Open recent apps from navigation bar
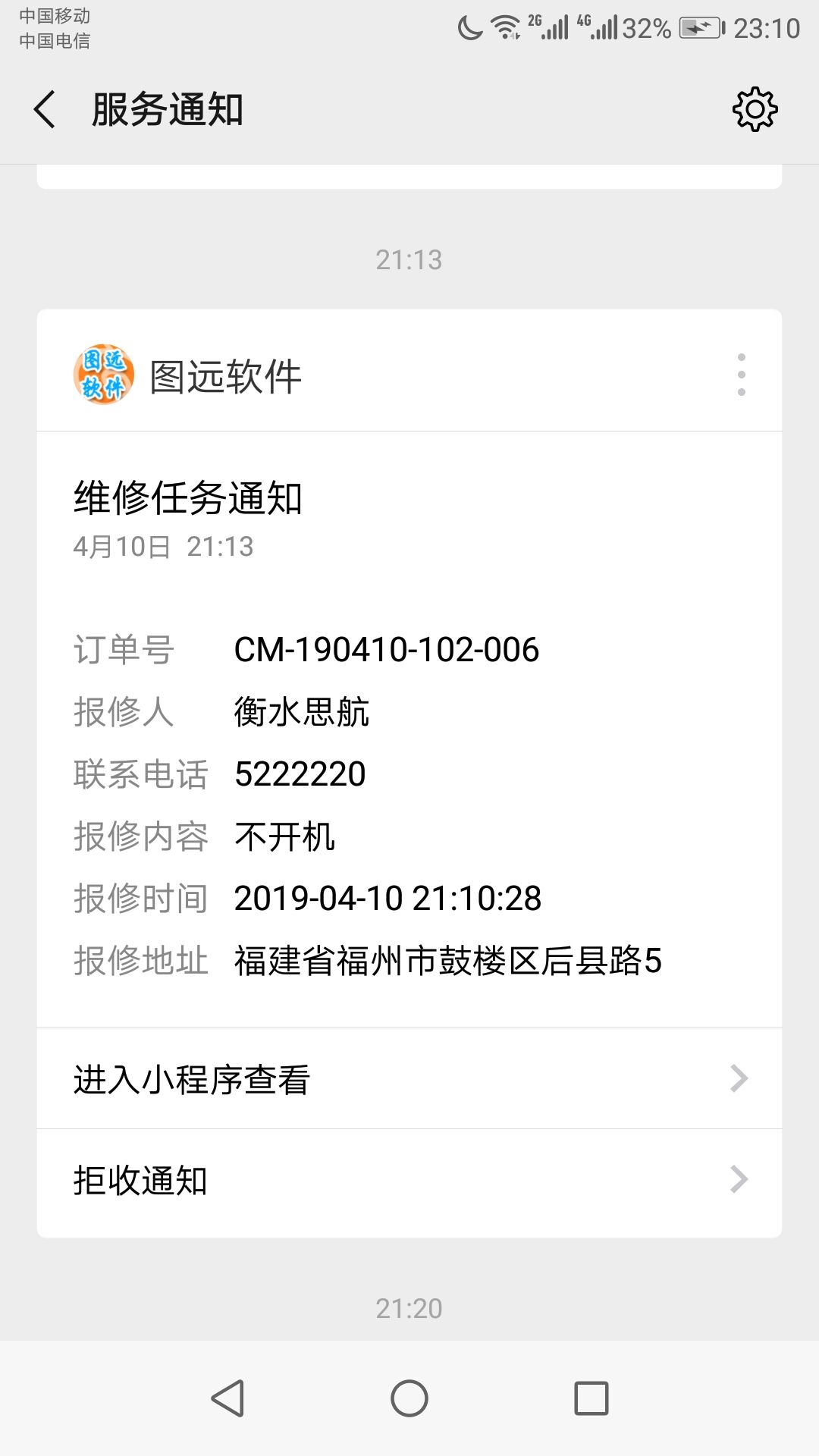Screen dimensions: 819x1456 pyautogui.click(x=591, y=1398)
